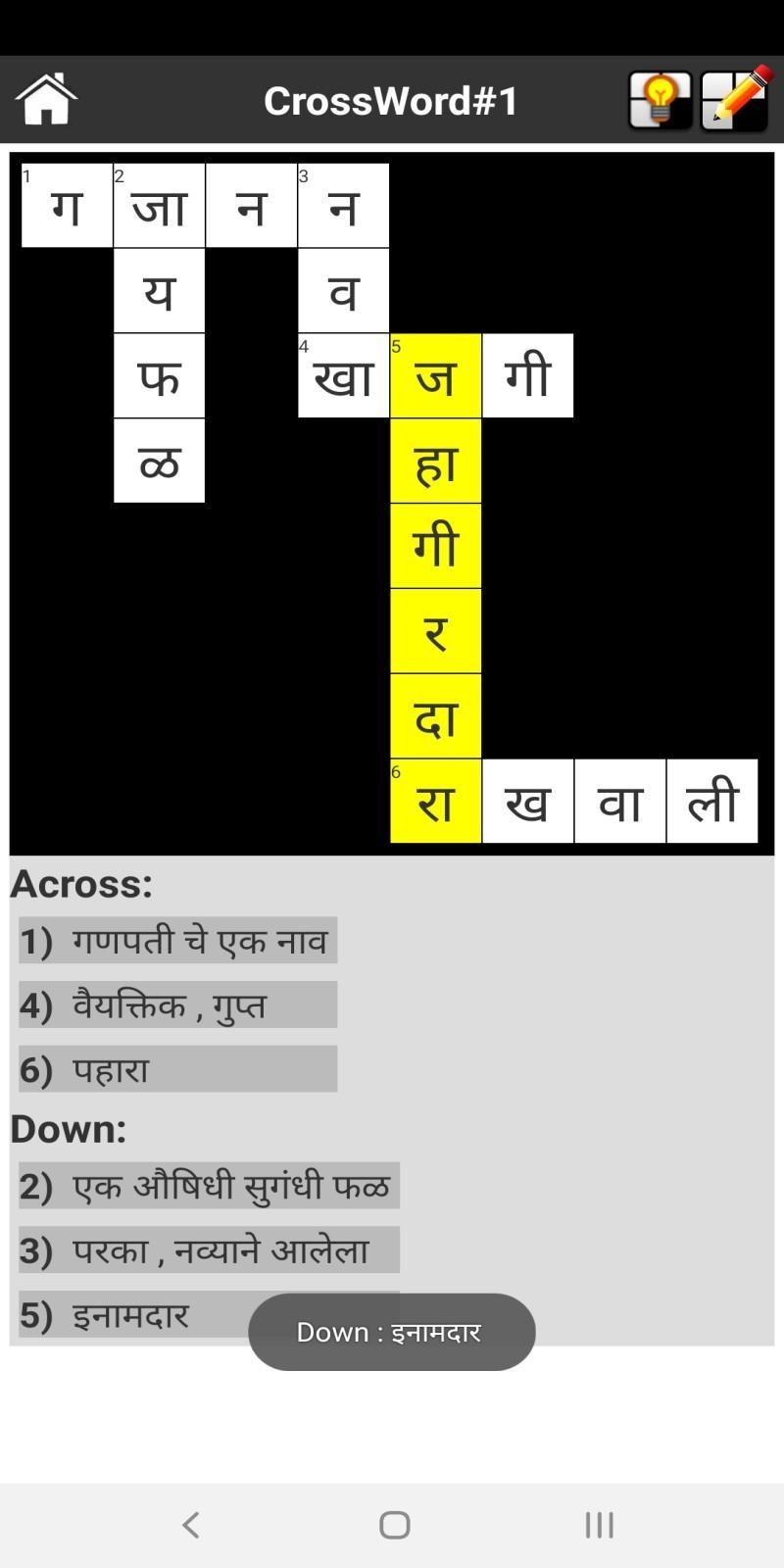
Task: Dismiss the Down इनामदार toast popup
Action: 392,1331
